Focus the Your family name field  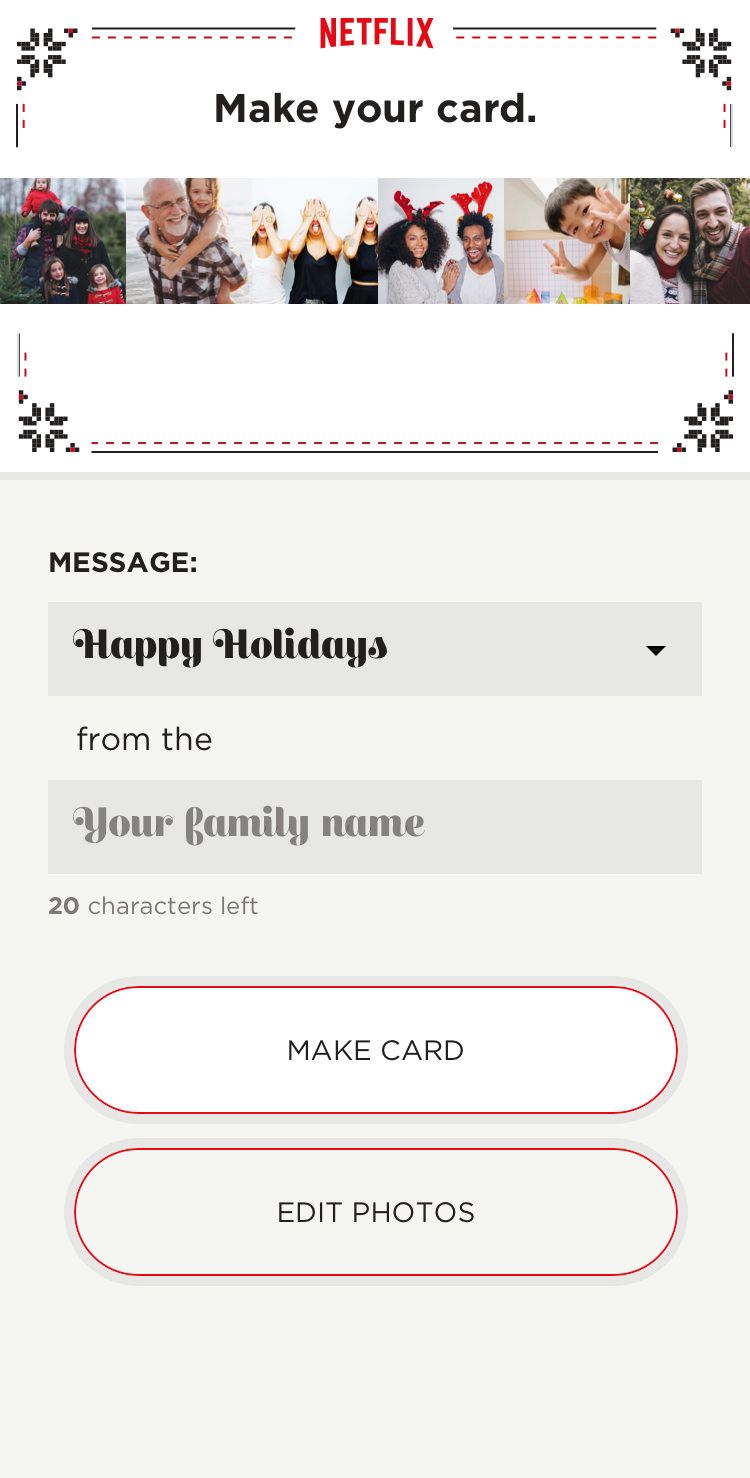point(375,827)
